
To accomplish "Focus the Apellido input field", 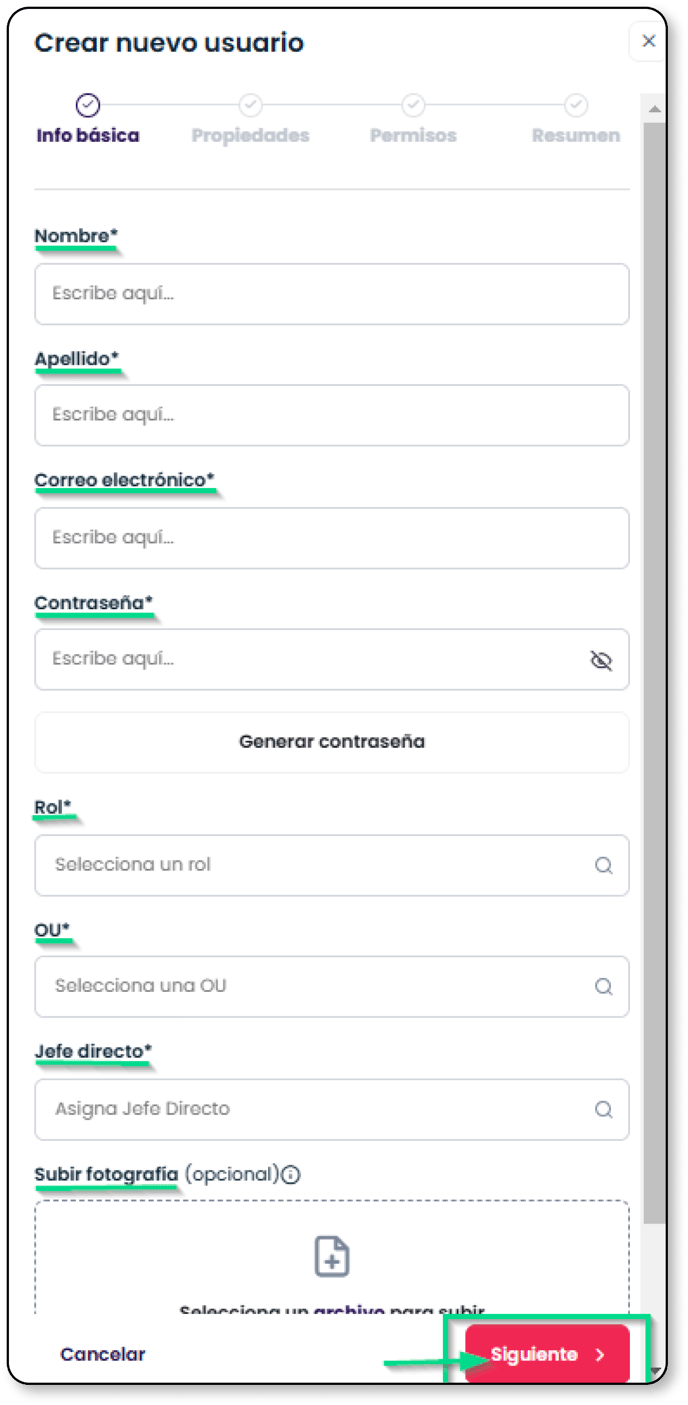I will point(332,415).
